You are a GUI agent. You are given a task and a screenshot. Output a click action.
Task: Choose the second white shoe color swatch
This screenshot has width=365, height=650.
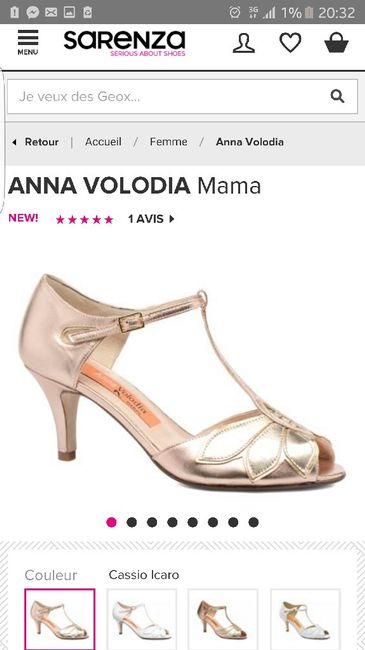pos(142,619)
